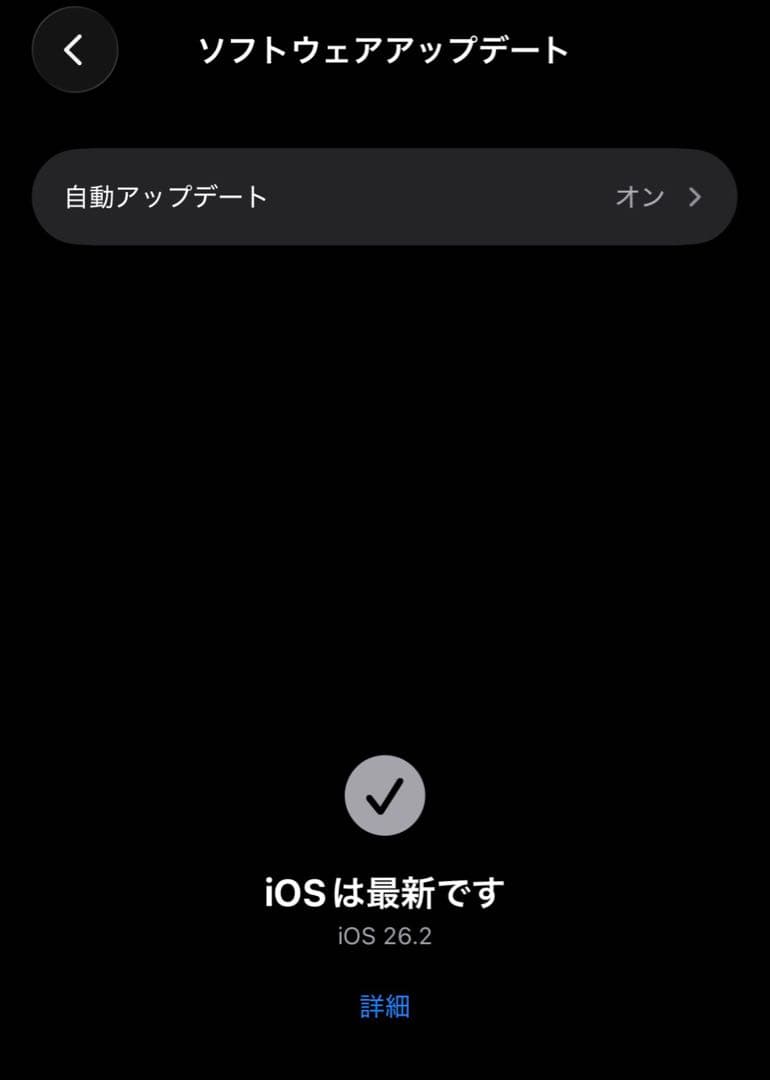Return to Settings via ソフトウェアアップデート header back control

74,50
